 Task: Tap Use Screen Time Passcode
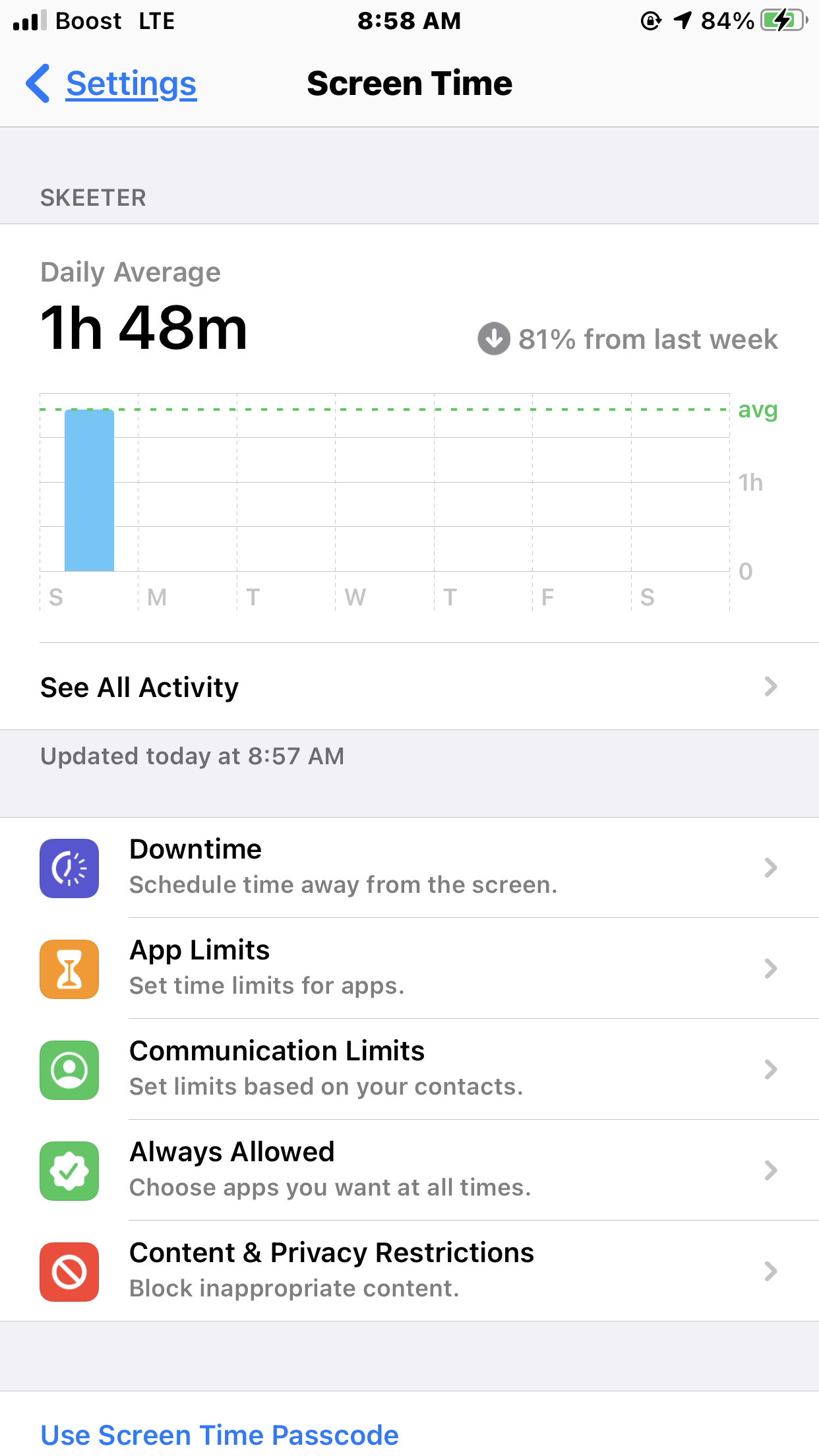pos(220,1434)
